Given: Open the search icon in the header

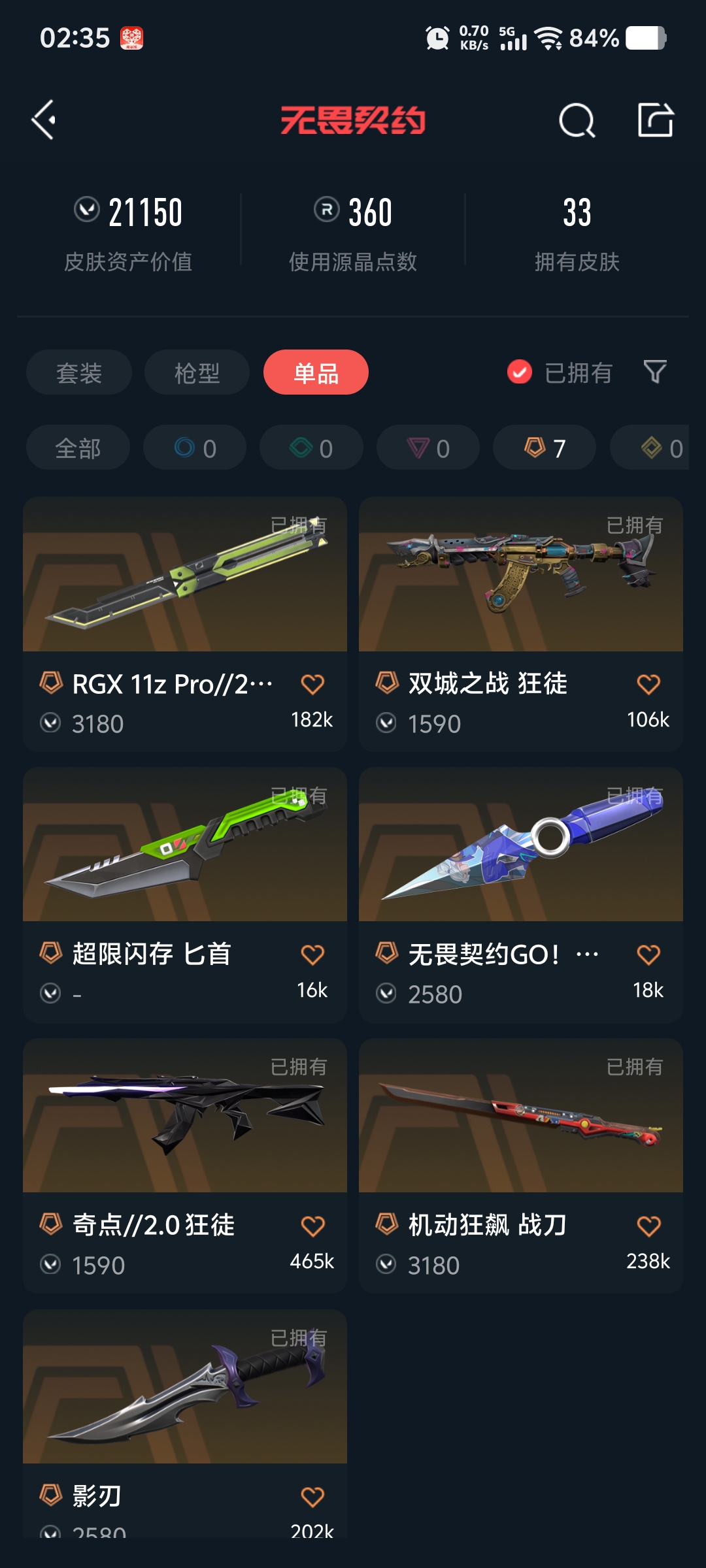Looking at the screenshot, I should [577, 120].
